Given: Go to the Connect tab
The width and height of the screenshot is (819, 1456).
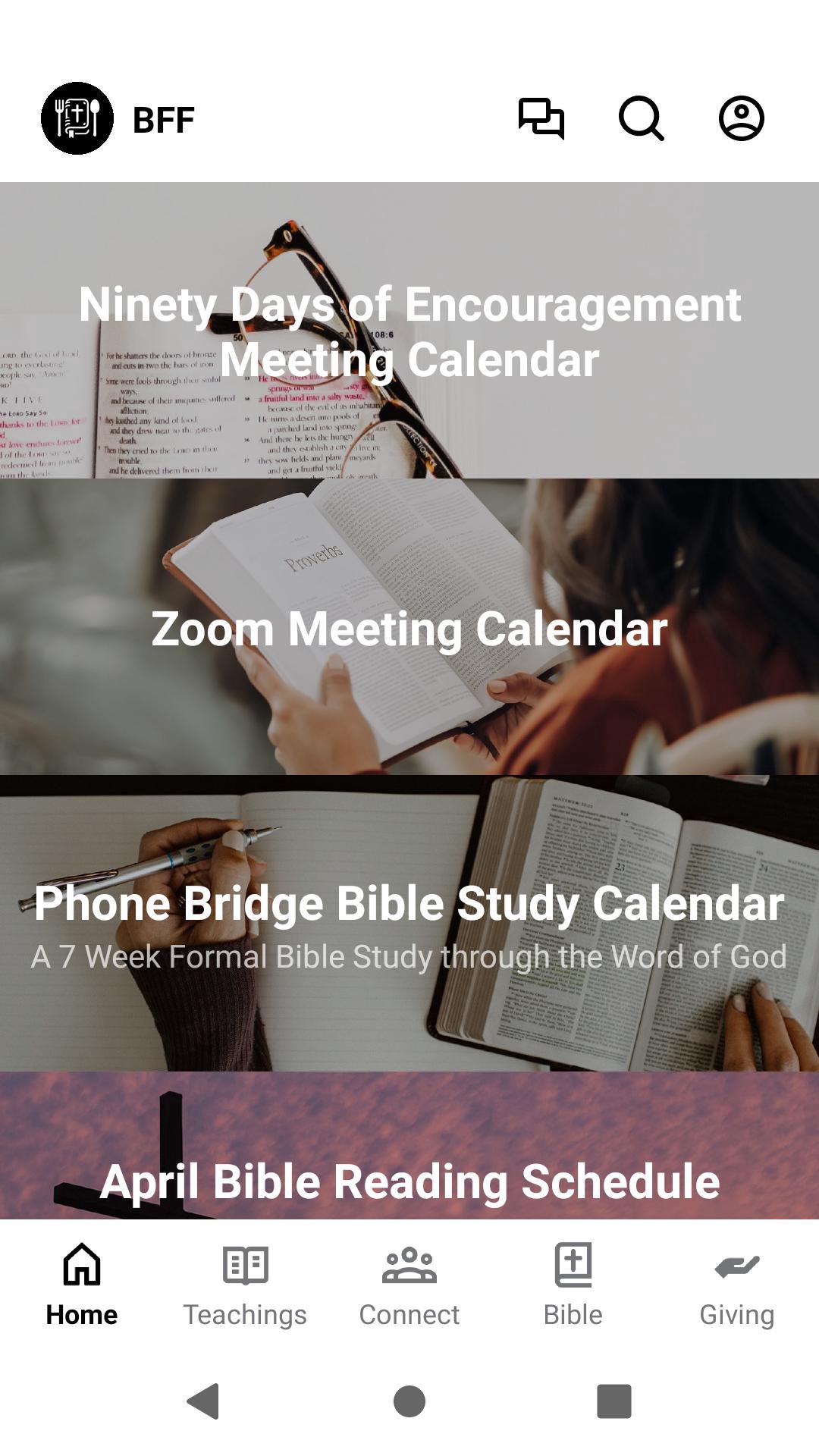Looking at the screenshot, I should point(409,1285).
